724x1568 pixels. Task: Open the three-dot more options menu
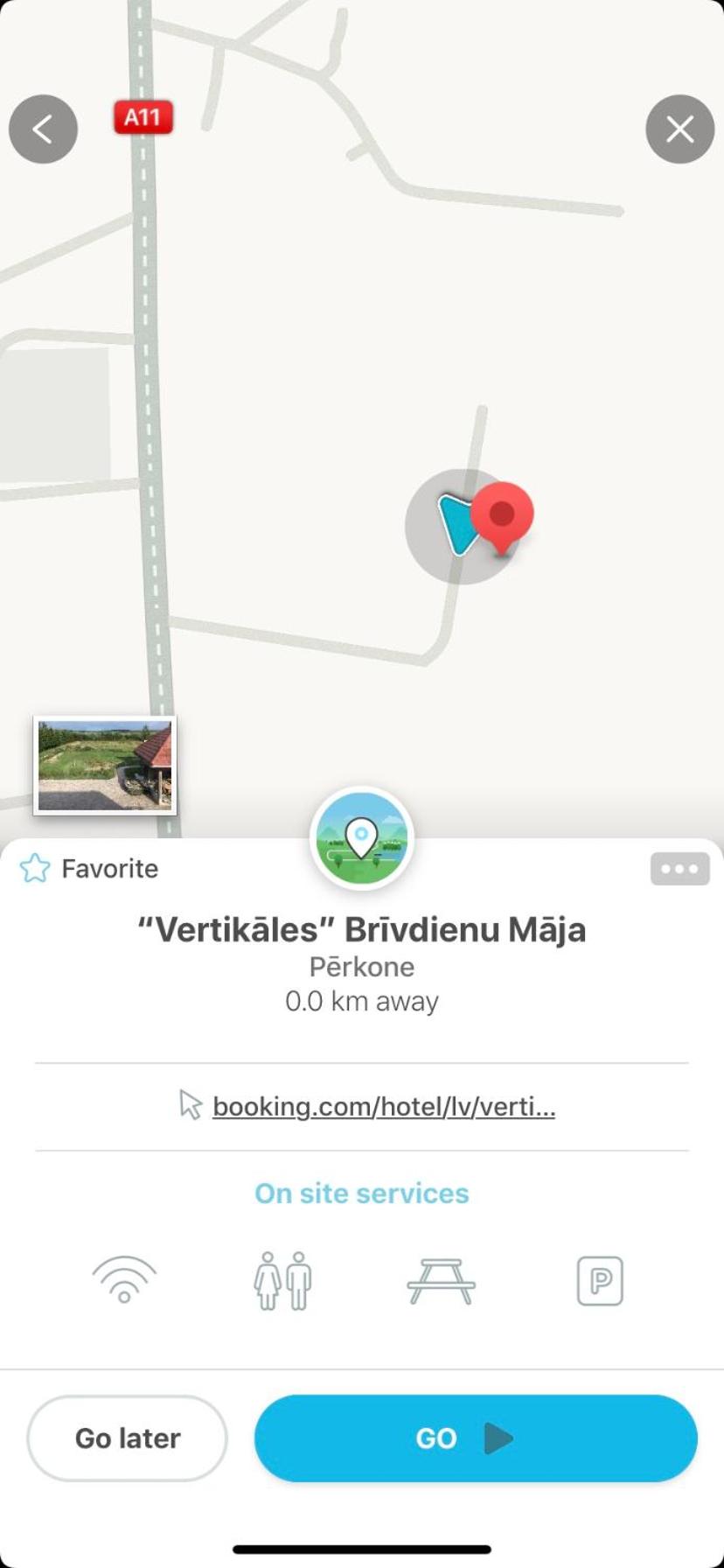pyautogui.click(x=679, y=869)
